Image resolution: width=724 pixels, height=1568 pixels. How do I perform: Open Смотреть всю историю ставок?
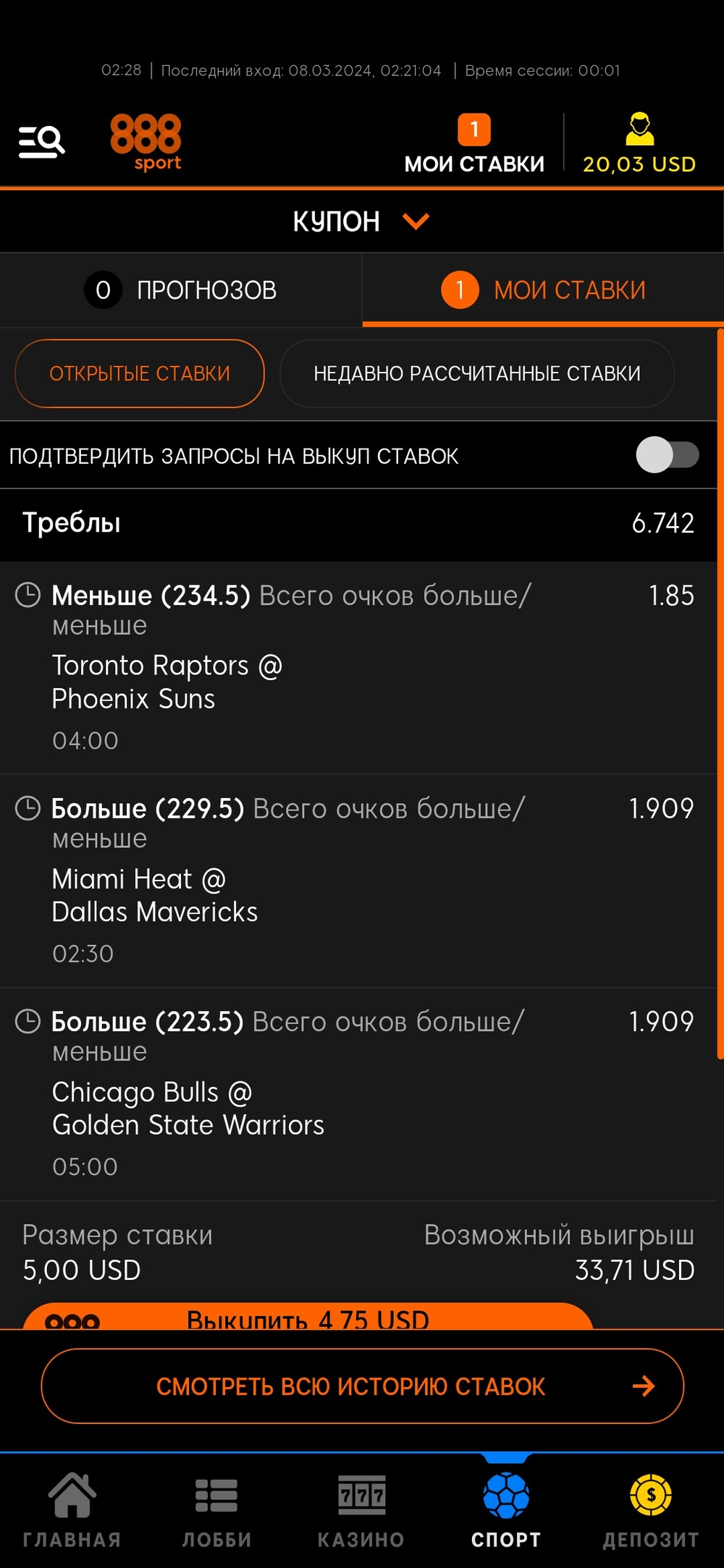click(x=362, y=1386)
